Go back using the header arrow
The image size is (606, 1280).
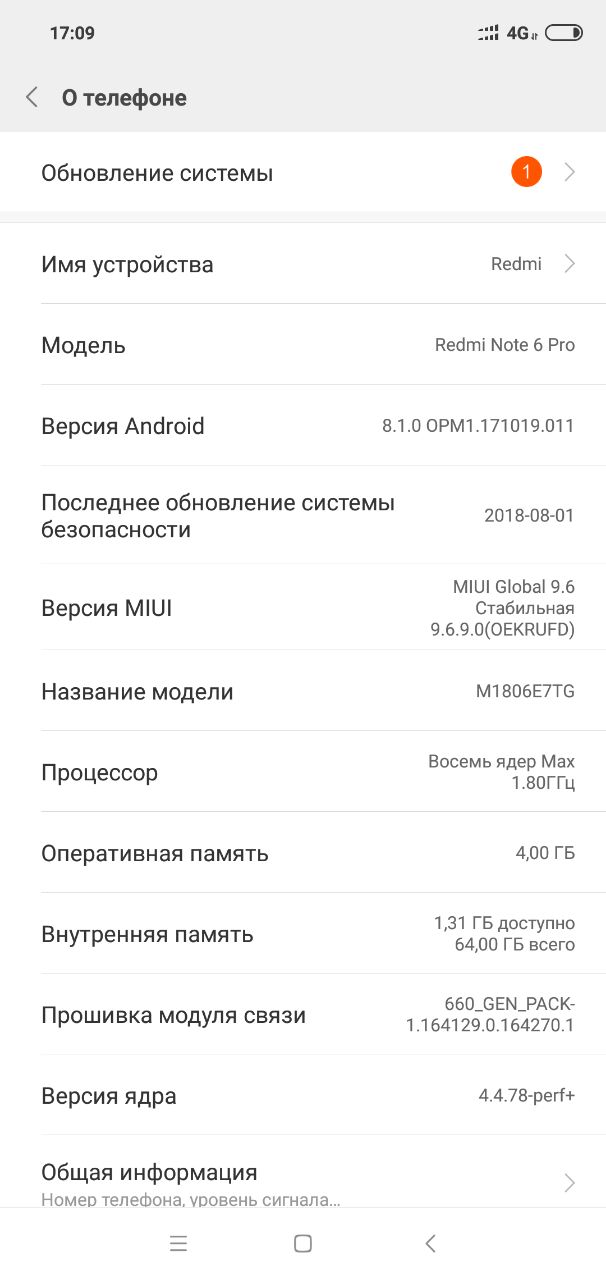click(x=32, y=97)
